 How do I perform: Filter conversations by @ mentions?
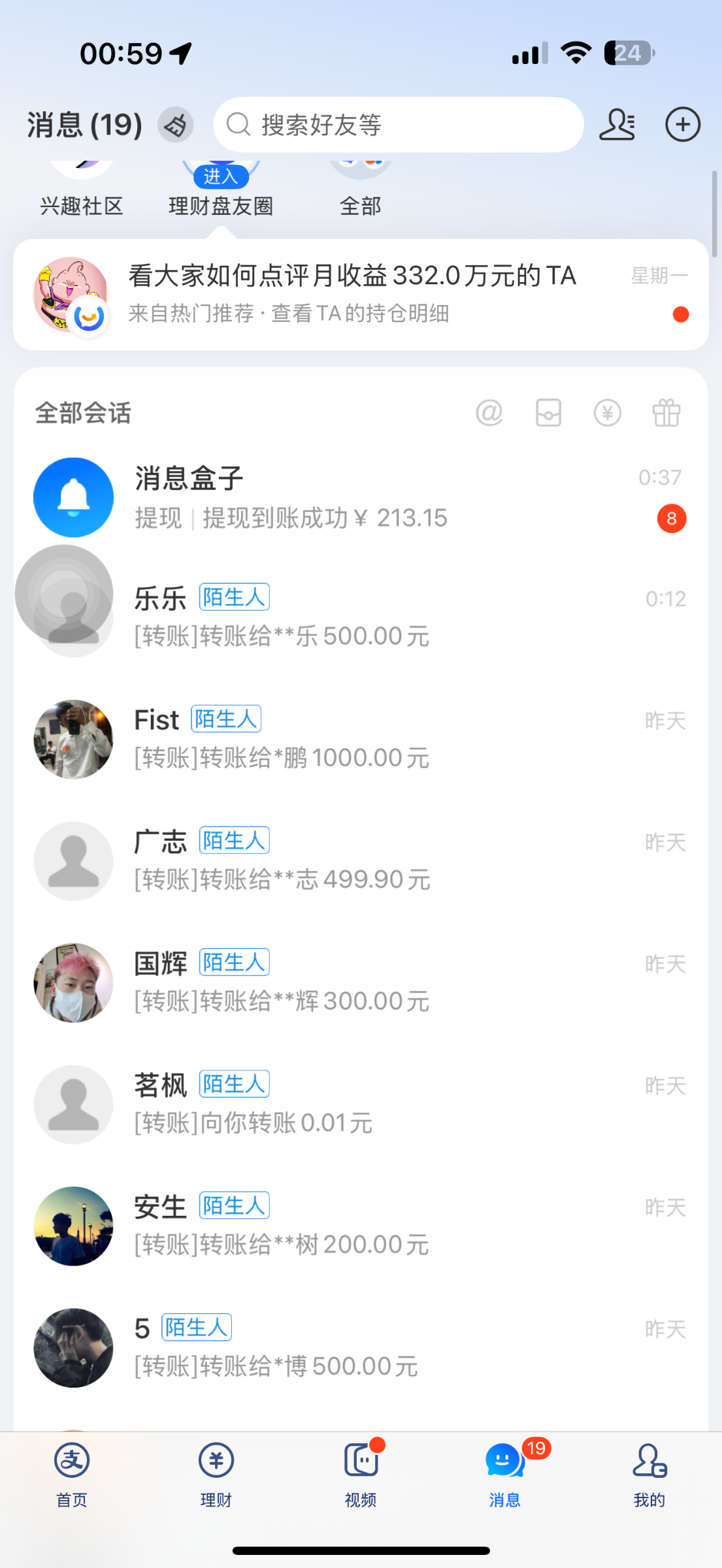[489, 413]
